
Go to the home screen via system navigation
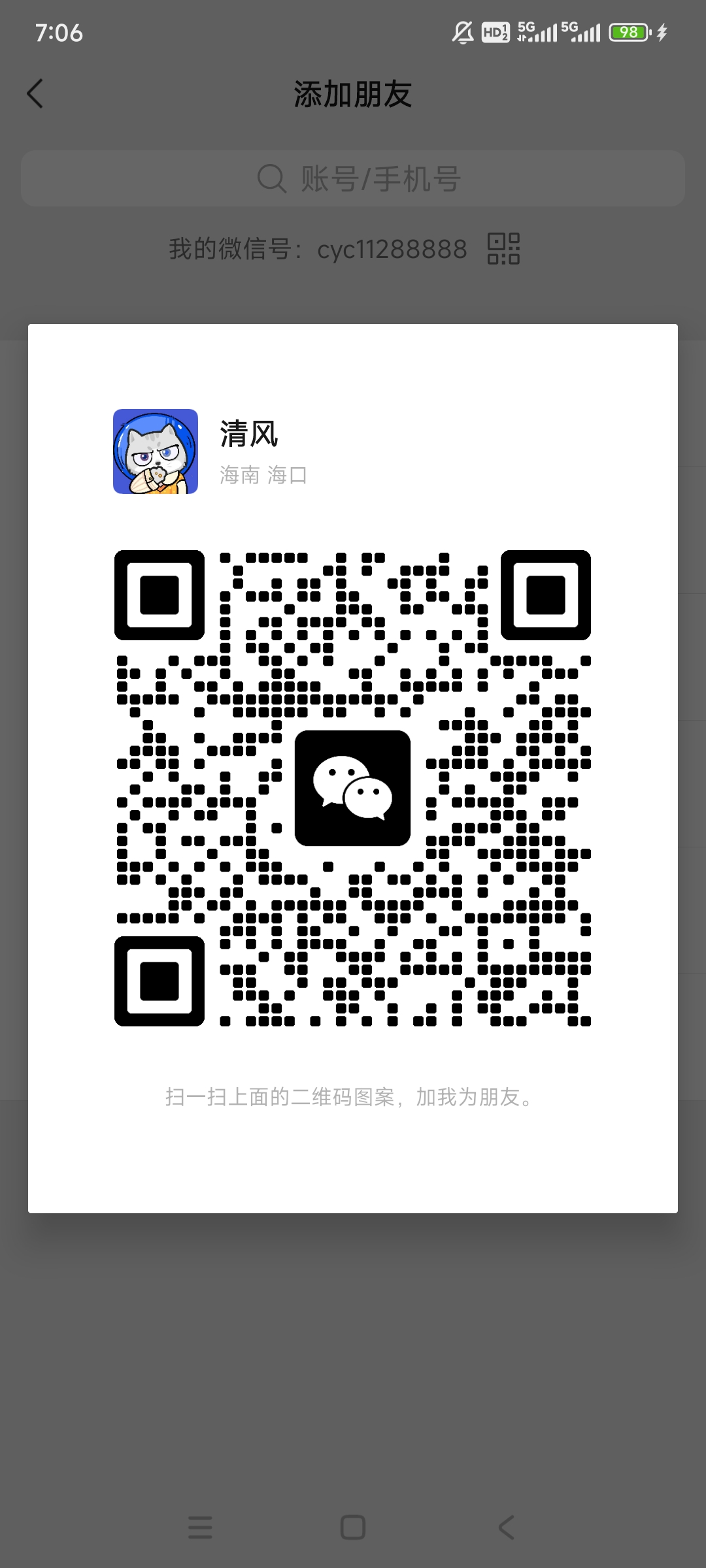click(x=353, y=1527)
